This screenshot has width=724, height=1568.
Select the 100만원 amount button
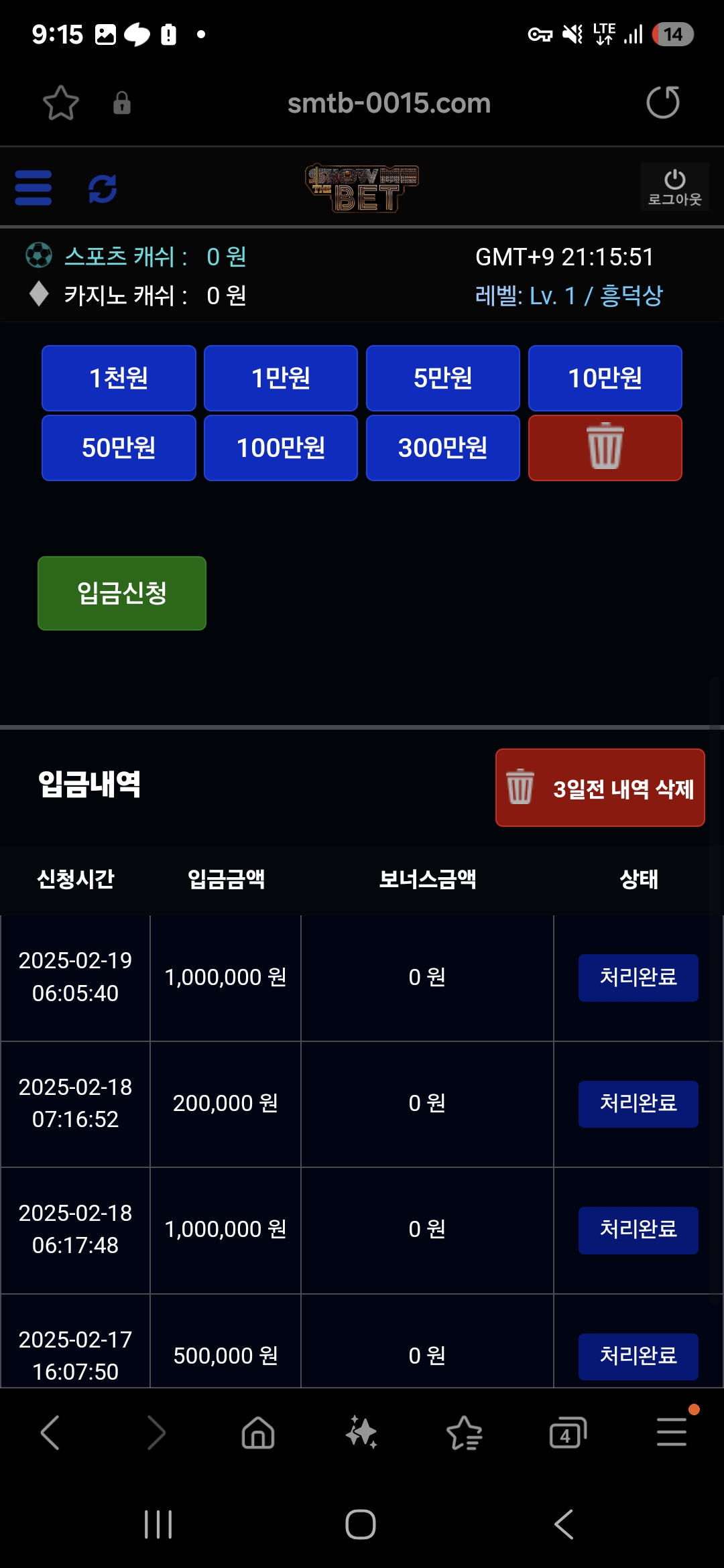(281, 448)
